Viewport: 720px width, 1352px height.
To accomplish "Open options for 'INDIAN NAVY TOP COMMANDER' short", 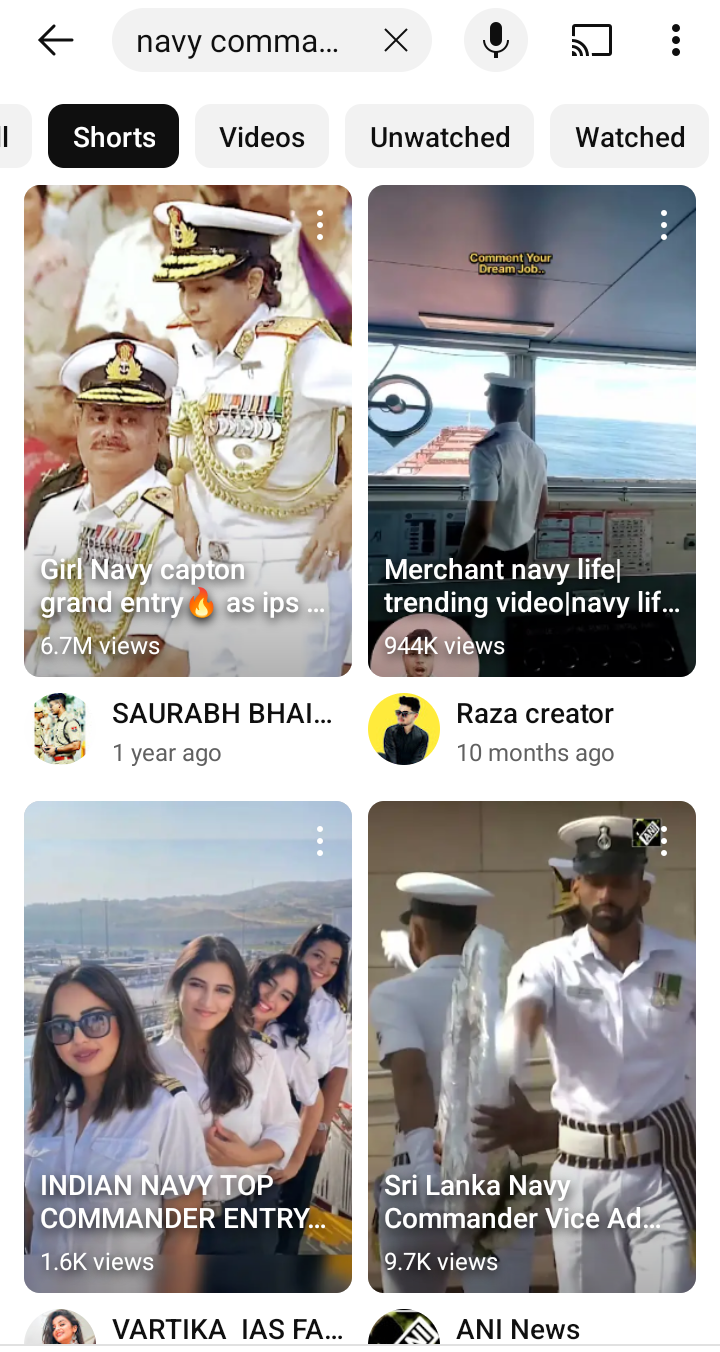I will 320,841.
